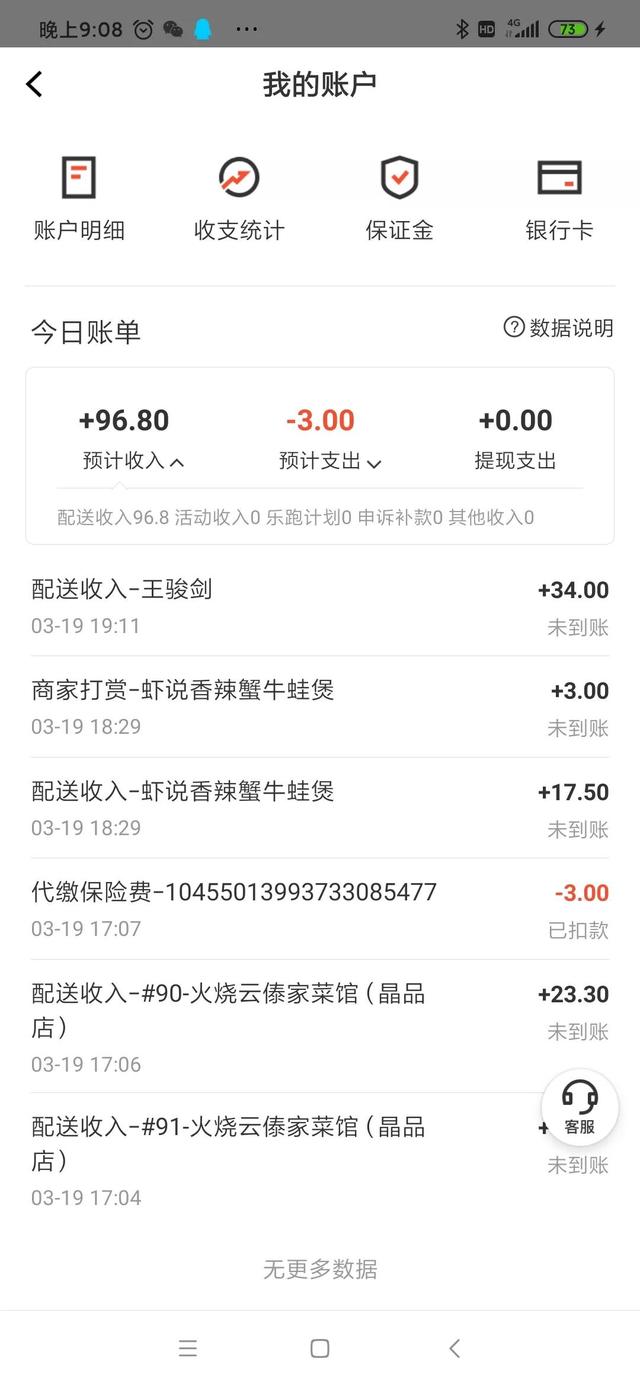Open 商家打赏-虾说香辣蟹牛蛙煲 record
This screenshot has height=1387, width=640.
[x=320, y=707]
